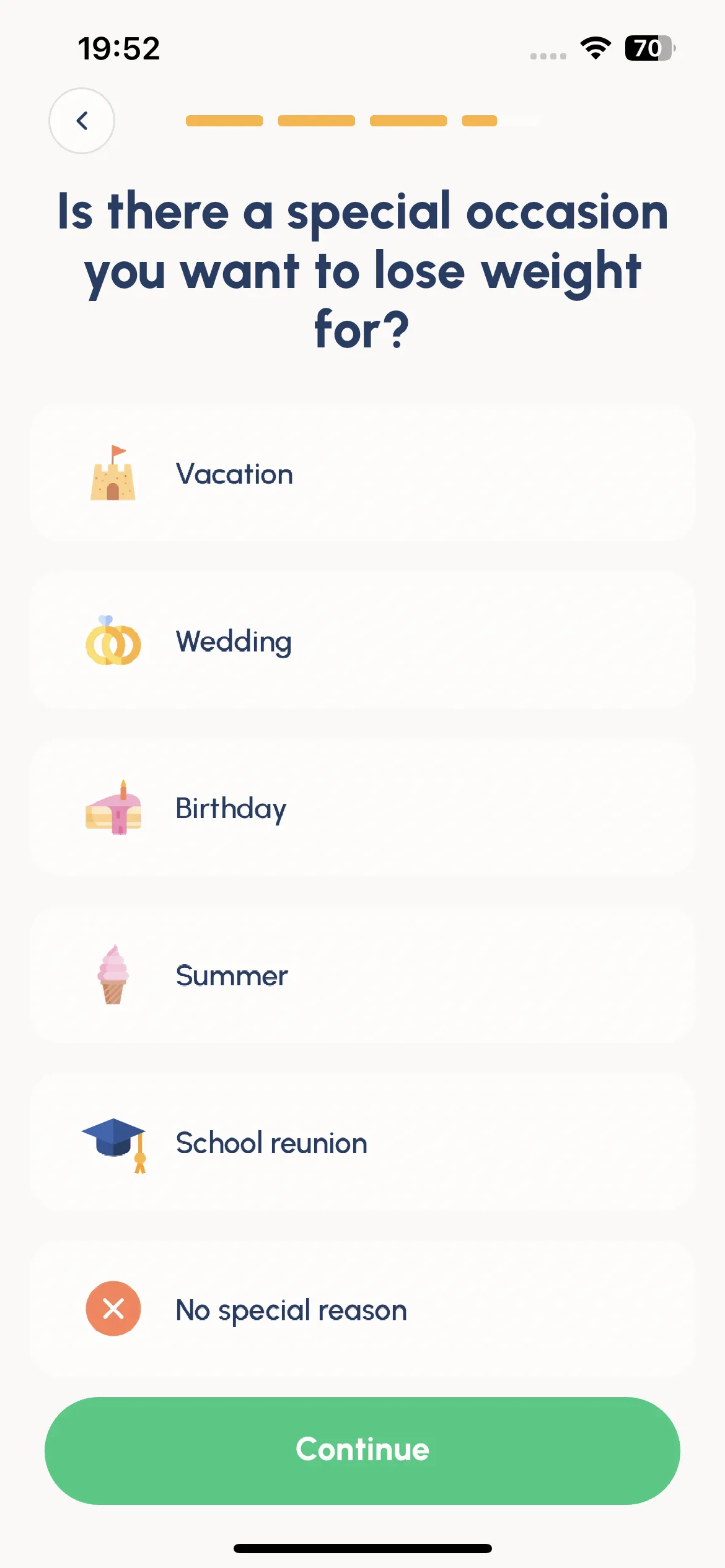Go back using the arrow button
This screenshot has height=1568, width=725.
(x=82, y=121)
